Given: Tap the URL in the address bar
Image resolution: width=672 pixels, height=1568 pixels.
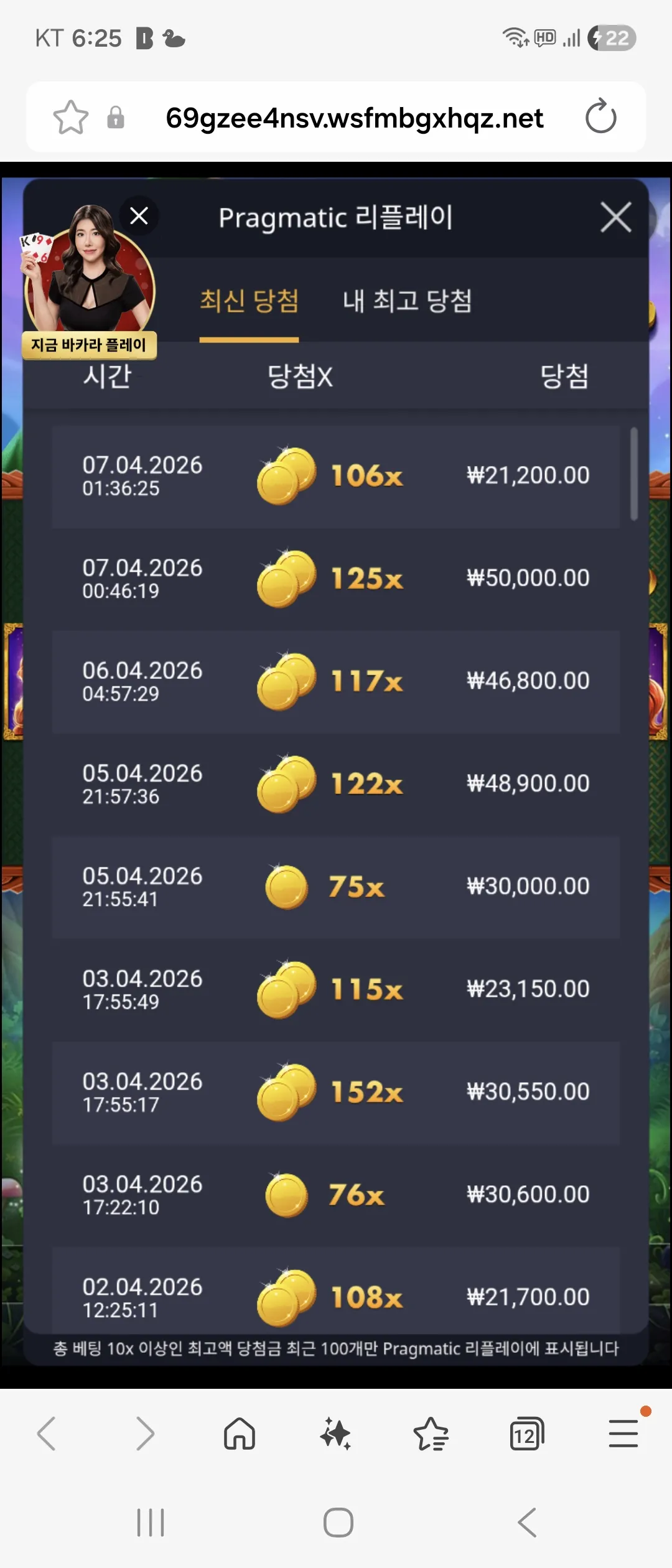Looking at the screenshot, I should pyautogui.click(x=355, y=118).
